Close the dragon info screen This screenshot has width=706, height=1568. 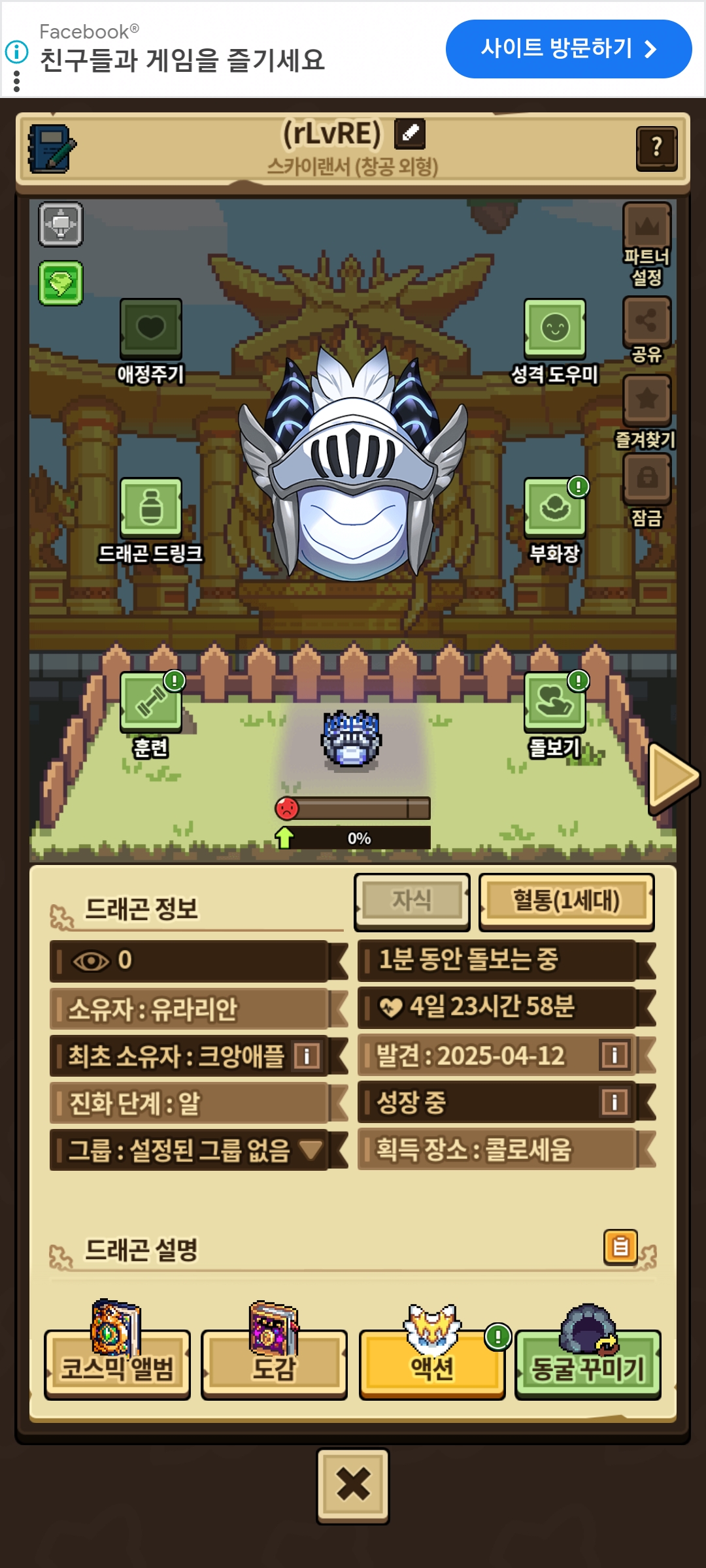[x=353, y=1486]
